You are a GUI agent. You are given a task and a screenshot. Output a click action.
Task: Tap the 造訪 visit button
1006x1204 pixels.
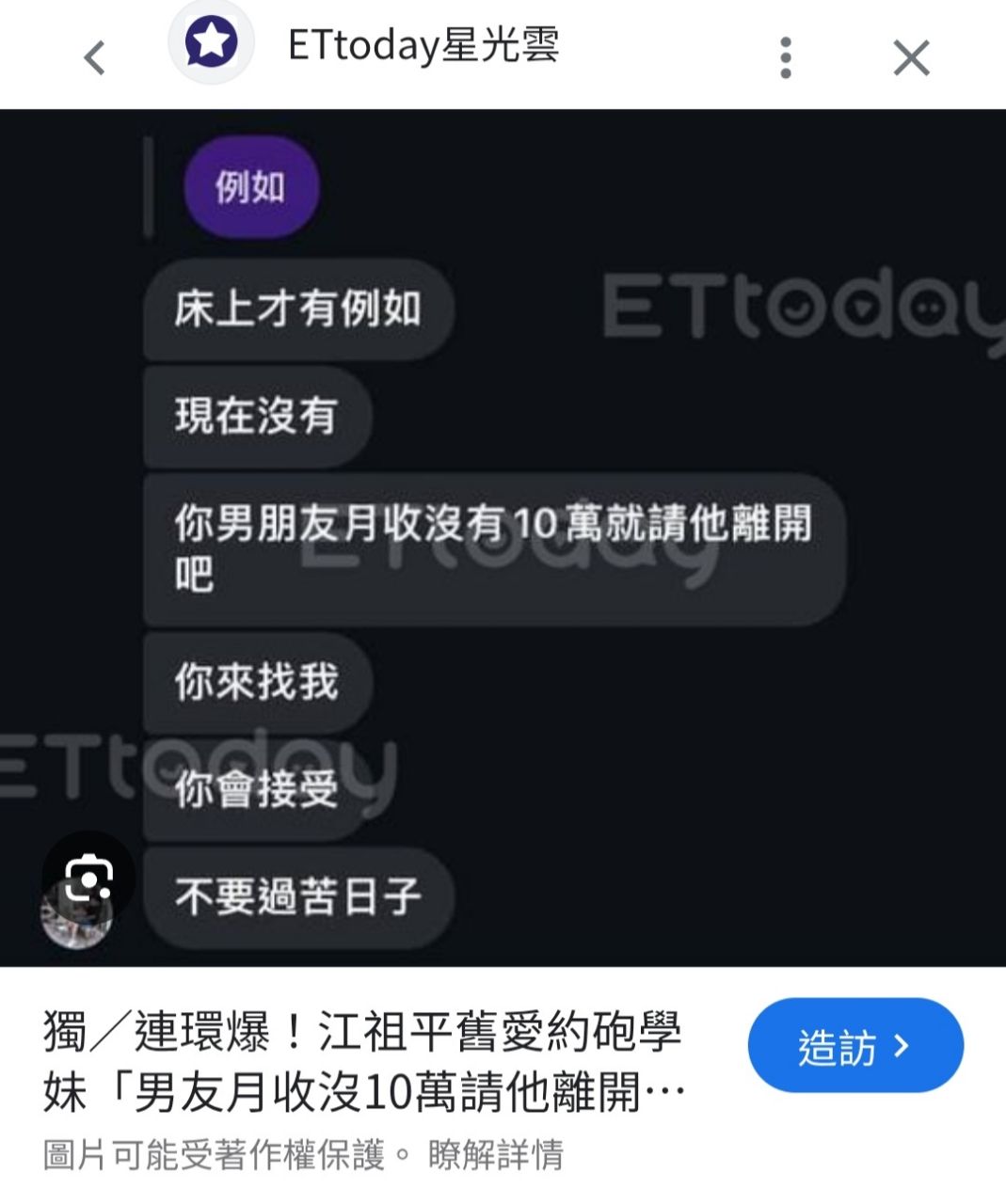pyautogui.click(x=854, y=1046)
